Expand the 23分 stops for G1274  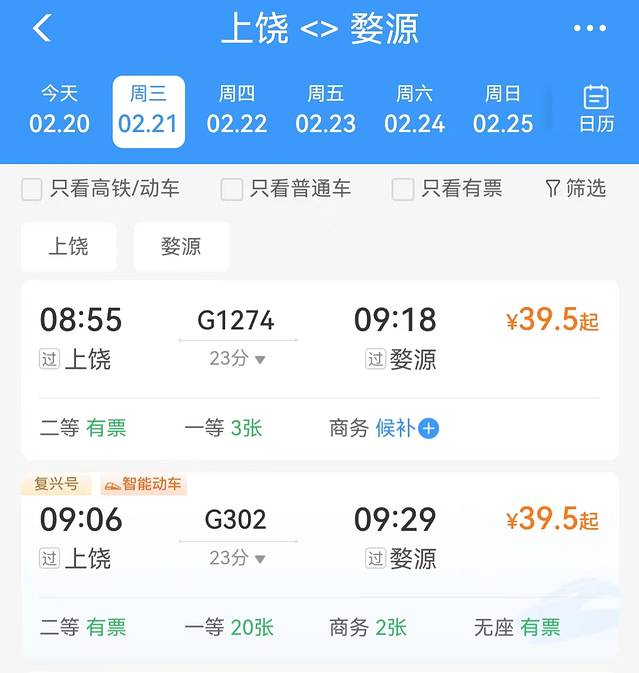pos(237,359)
